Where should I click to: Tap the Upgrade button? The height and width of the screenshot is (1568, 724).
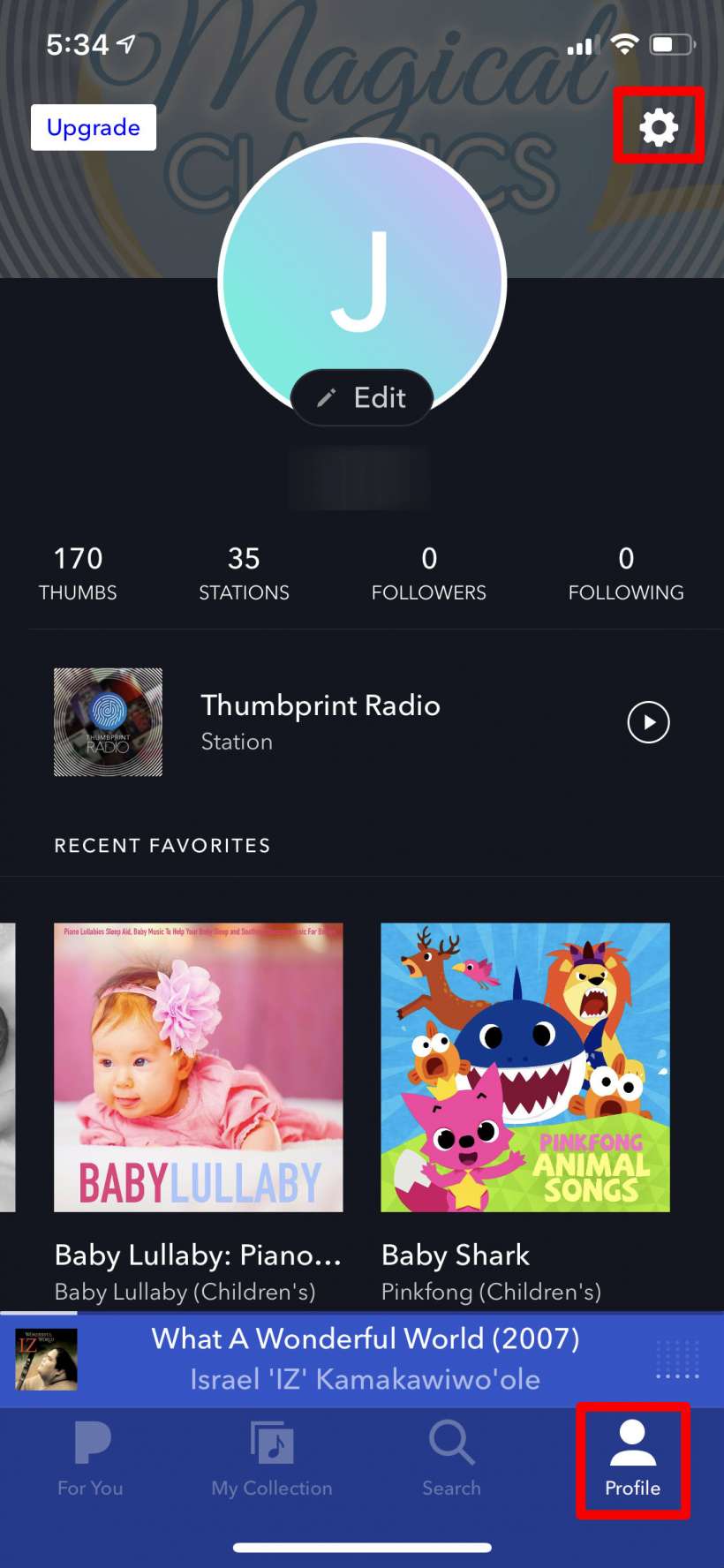tap(94, 127)
